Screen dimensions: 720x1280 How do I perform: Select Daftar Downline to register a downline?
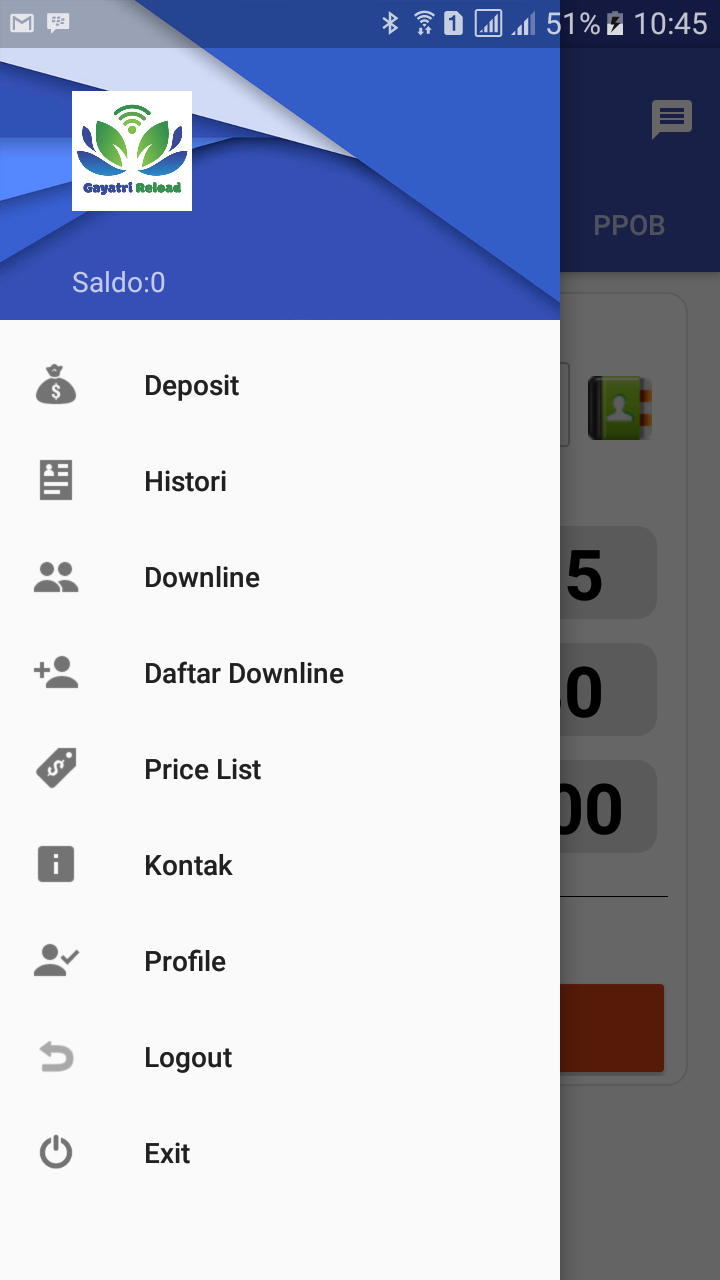(x=243, y=674)
